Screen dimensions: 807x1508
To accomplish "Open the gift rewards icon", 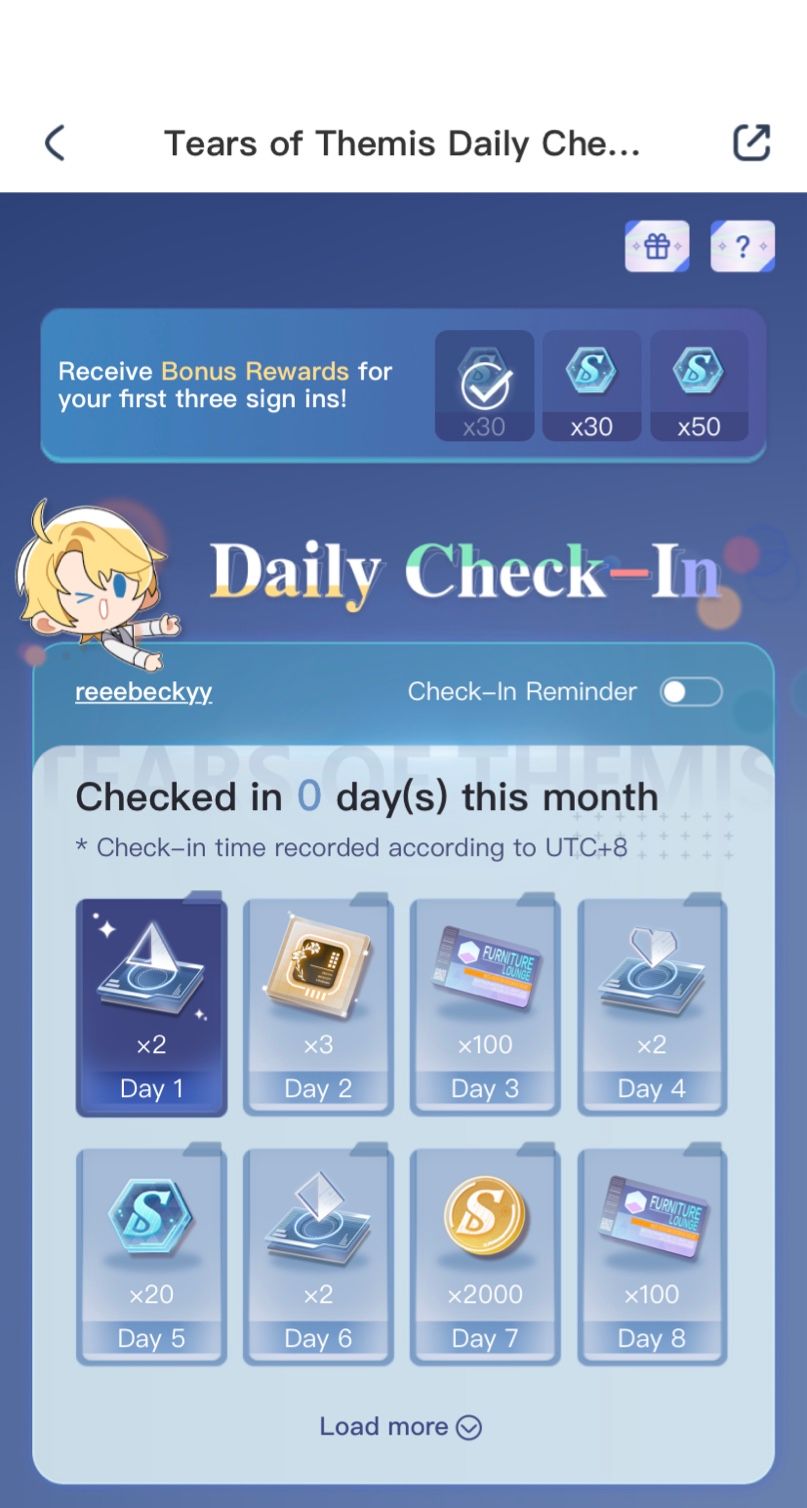I will [656, 246].
